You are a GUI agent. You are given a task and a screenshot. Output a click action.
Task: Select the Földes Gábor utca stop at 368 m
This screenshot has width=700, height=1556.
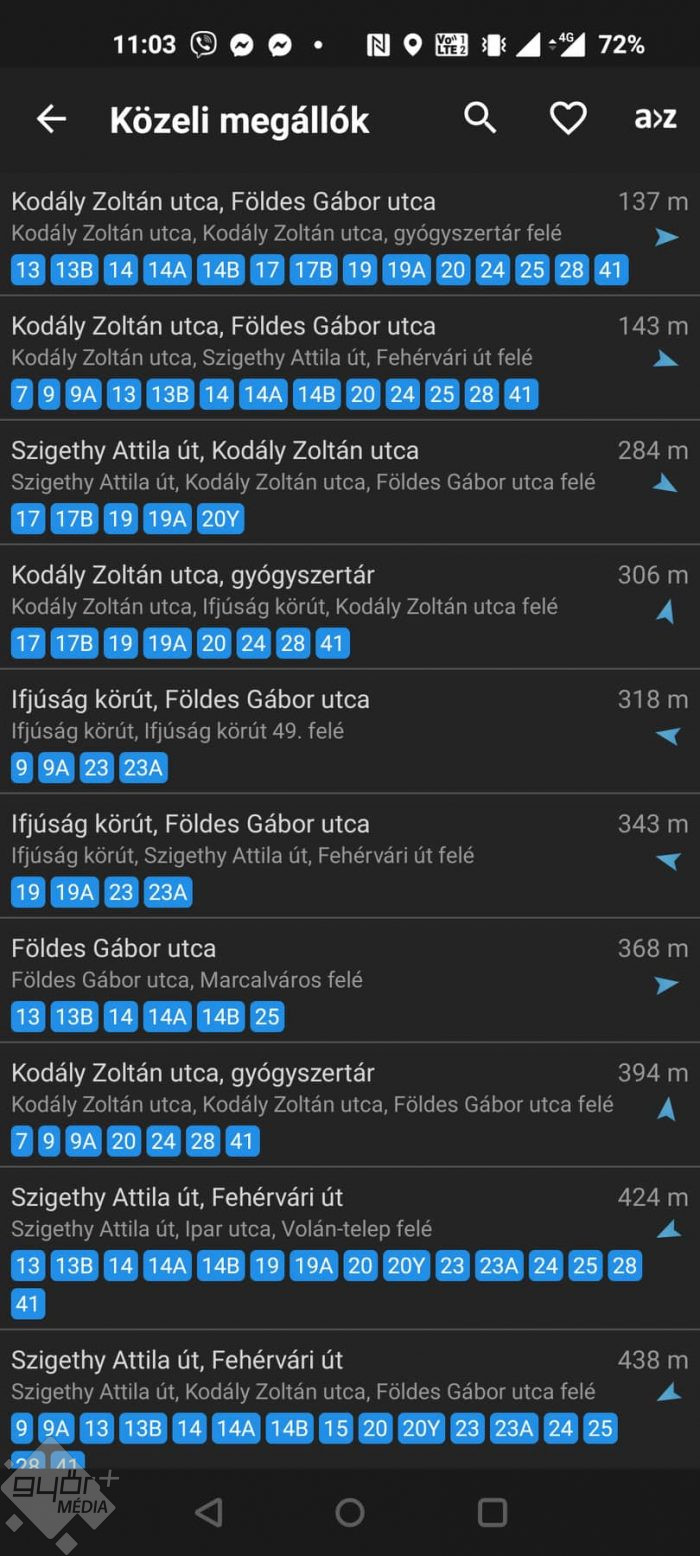point(300,963)
